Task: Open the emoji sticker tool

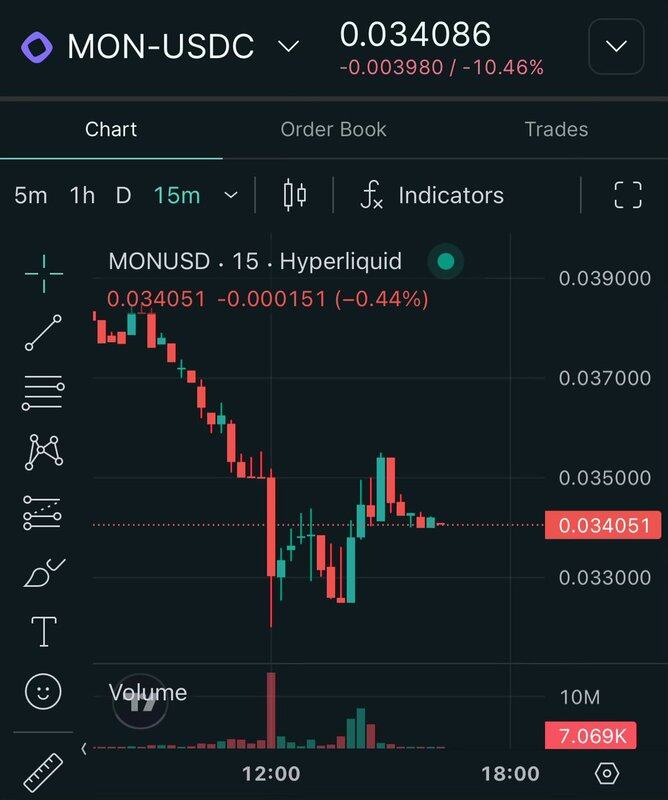Action: (x=43, y=691)
